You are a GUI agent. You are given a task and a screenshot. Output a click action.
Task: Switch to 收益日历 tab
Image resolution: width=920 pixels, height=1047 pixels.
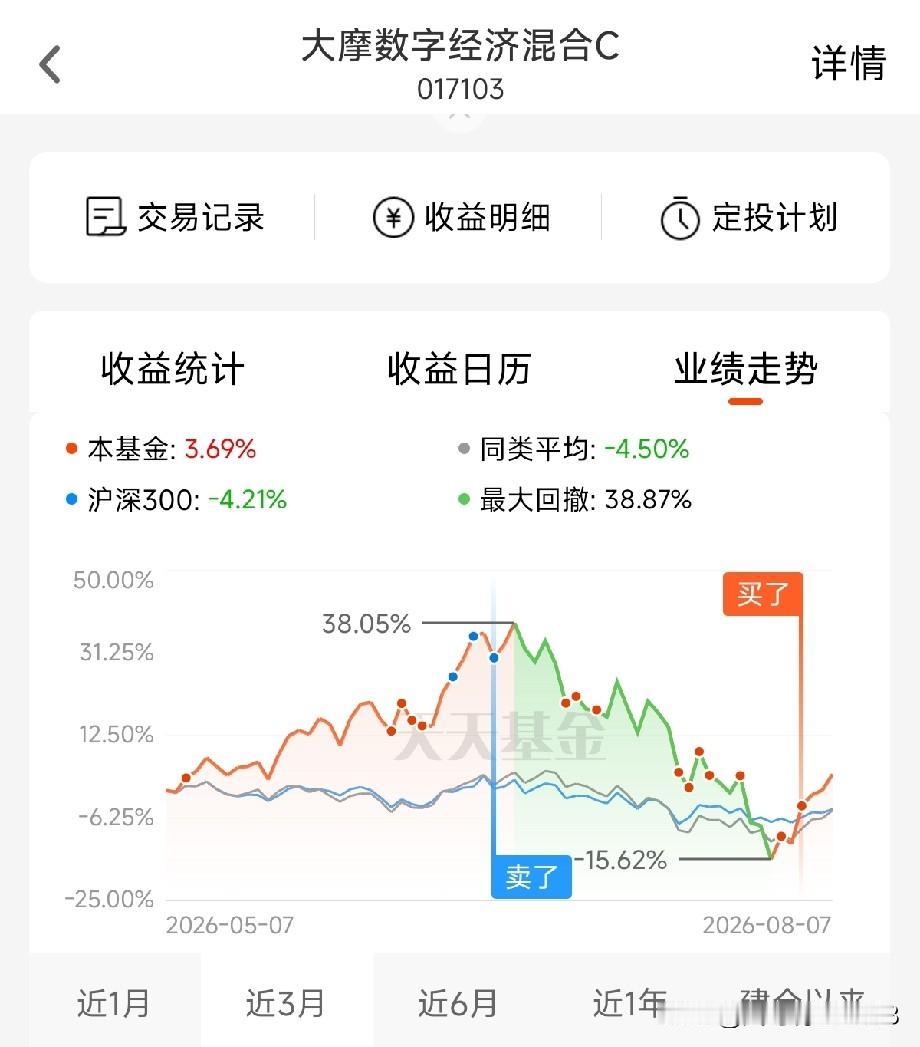(459, 369)
